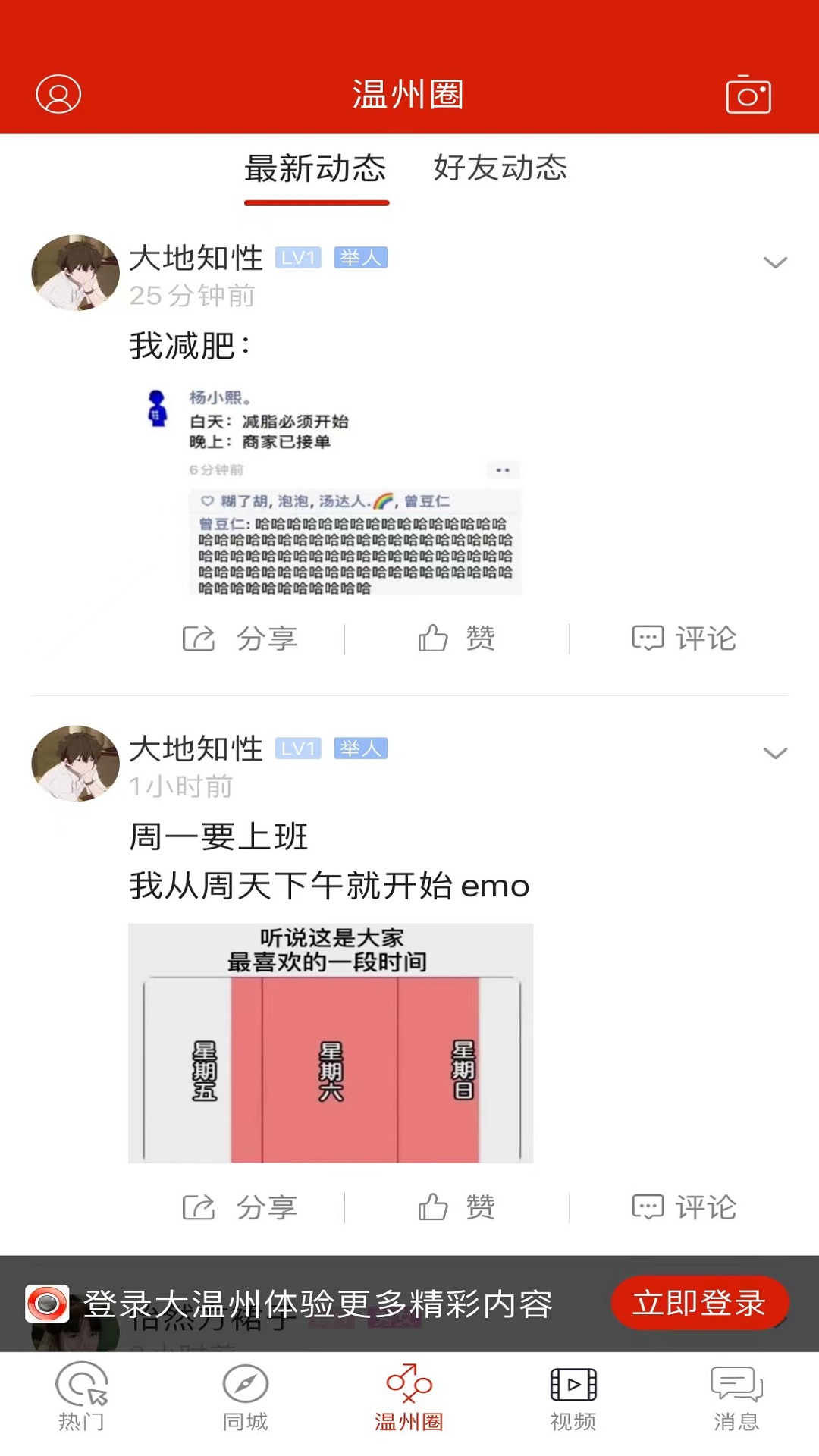Switch to 最新动态 tab
819x1456 pixels.
coord(315,168)
